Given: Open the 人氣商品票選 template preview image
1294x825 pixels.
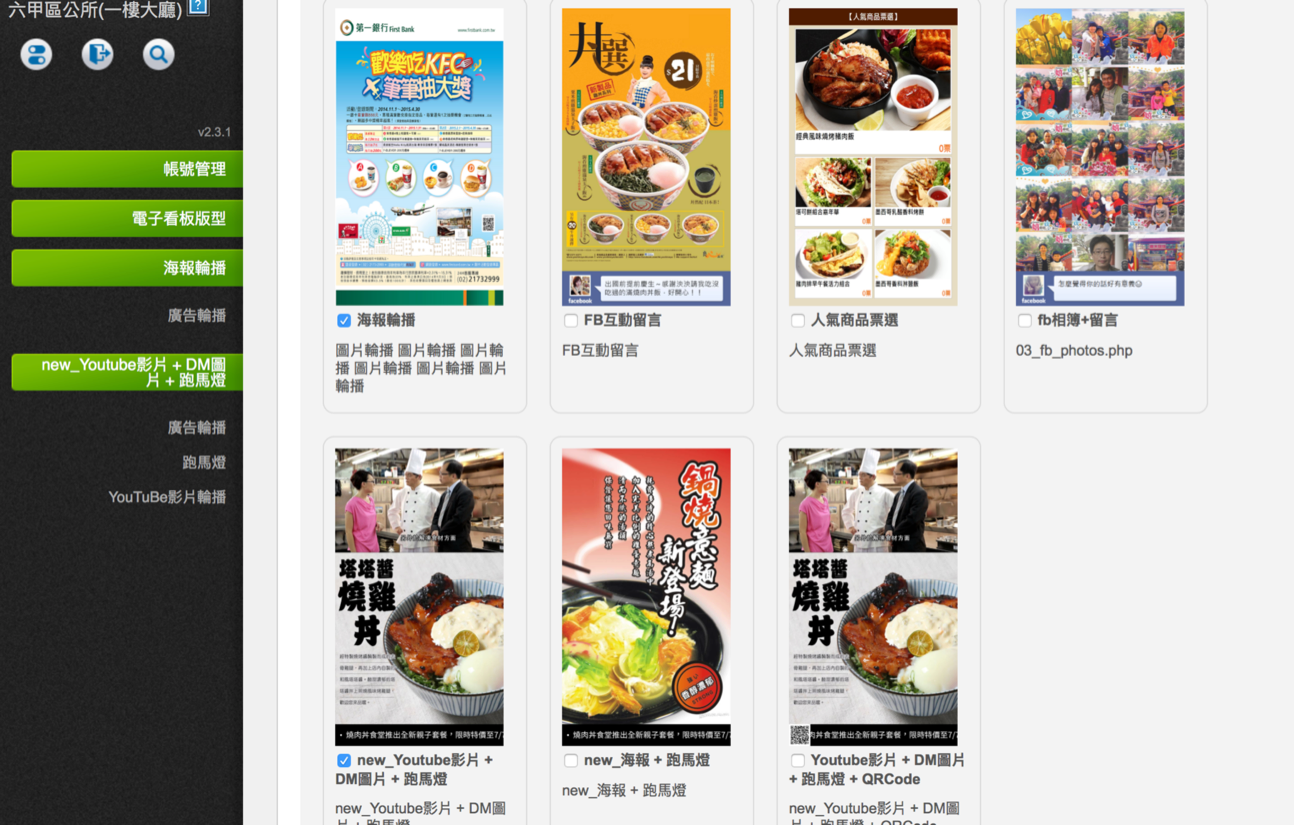Looking at the screenshot, I should (x=873, y=157).
